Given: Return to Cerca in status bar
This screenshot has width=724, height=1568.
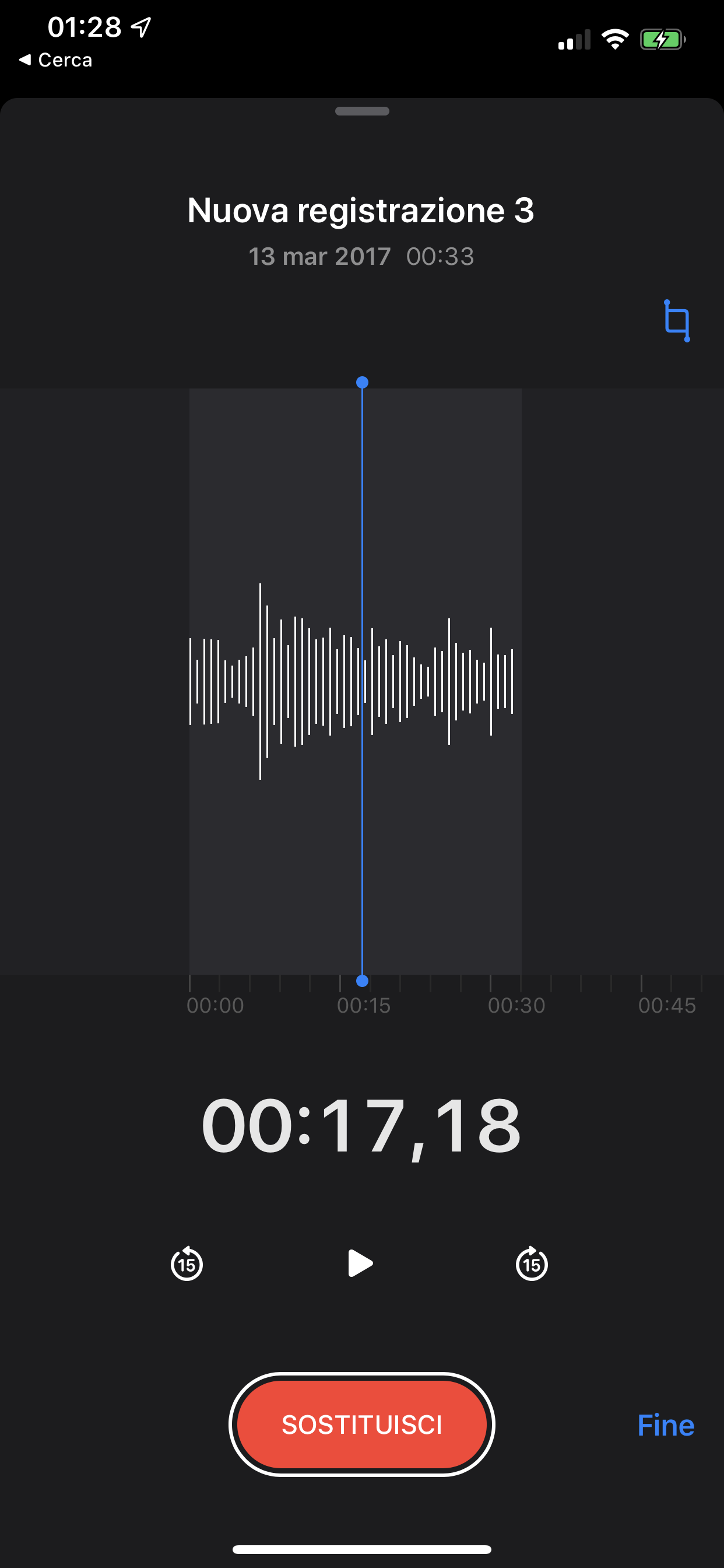Looking at the screenshot, I should point(56,60).
